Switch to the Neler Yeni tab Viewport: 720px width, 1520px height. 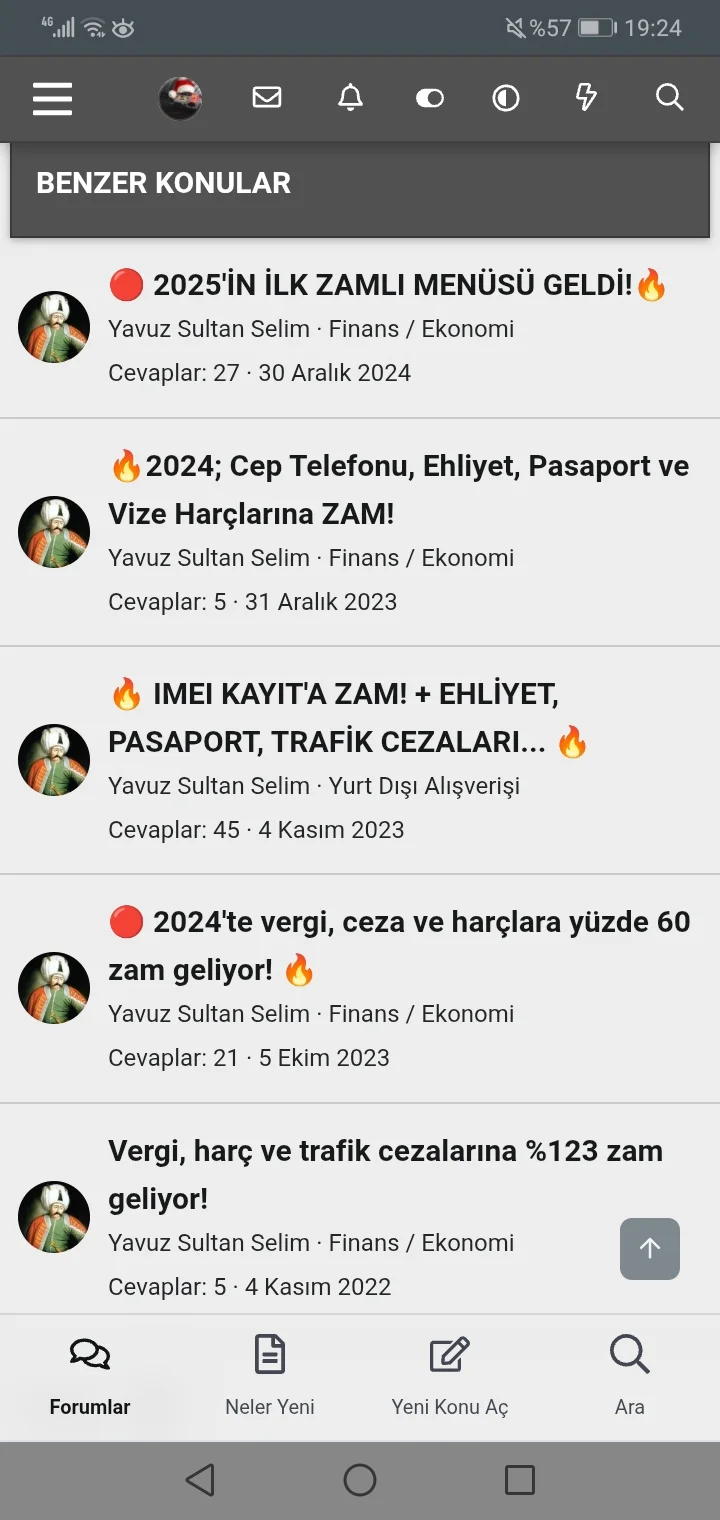[270, 1377]
